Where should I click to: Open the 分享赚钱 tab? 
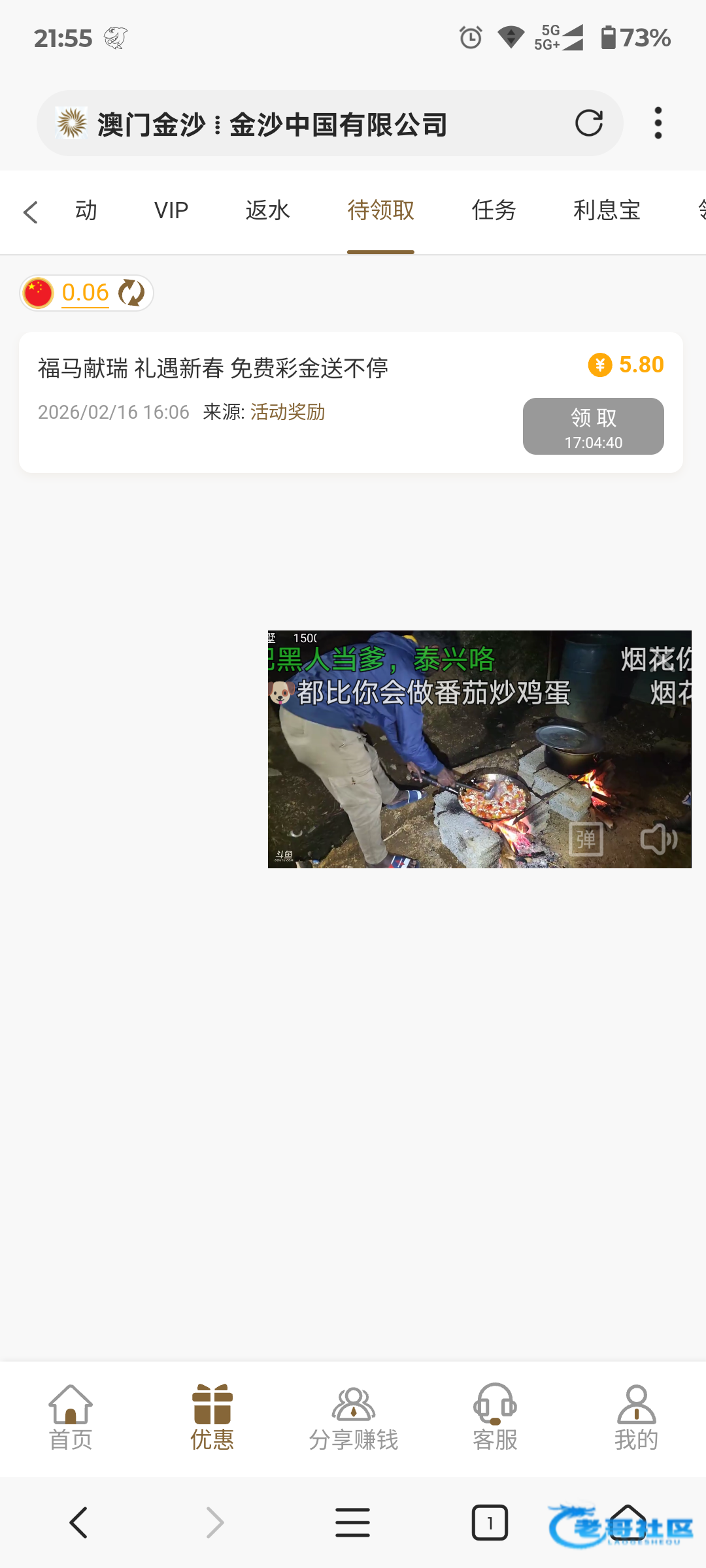[353, 1417]
